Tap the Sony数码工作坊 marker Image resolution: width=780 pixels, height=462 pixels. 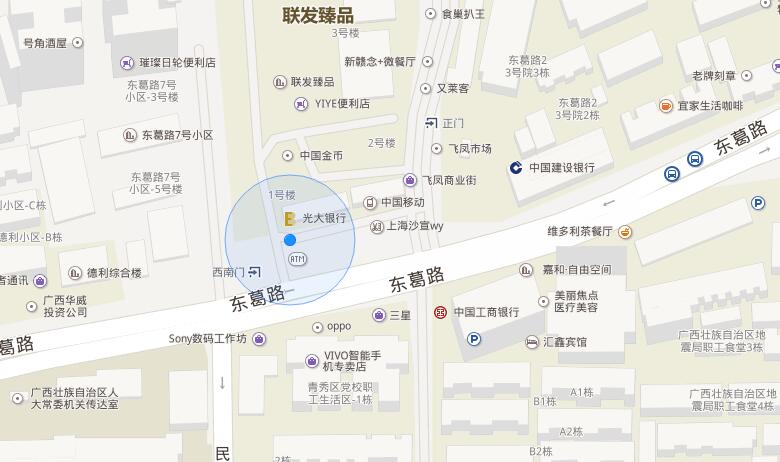pos(259,339)
